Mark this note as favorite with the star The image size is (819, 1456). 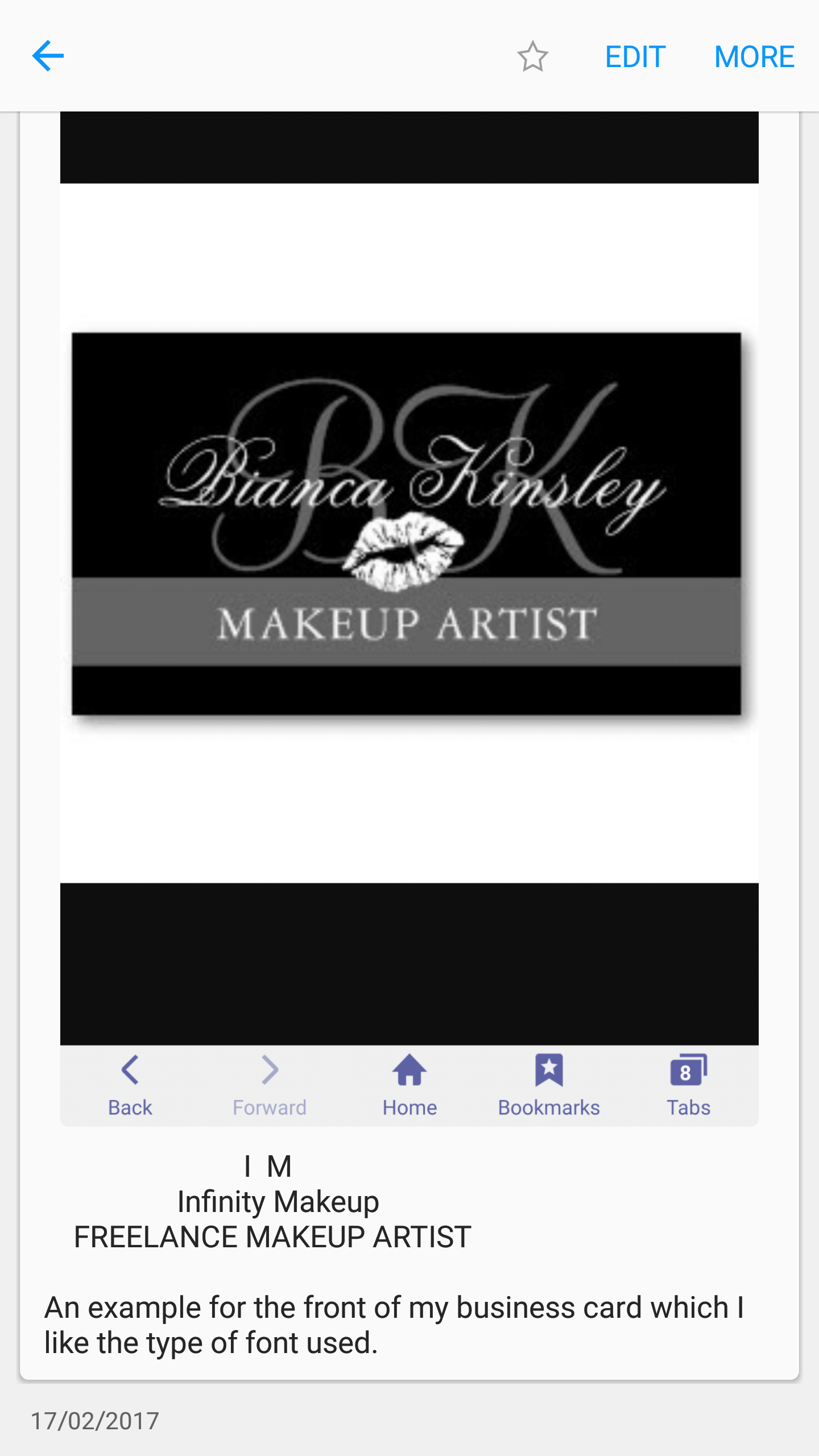click(x=532, y=56)
